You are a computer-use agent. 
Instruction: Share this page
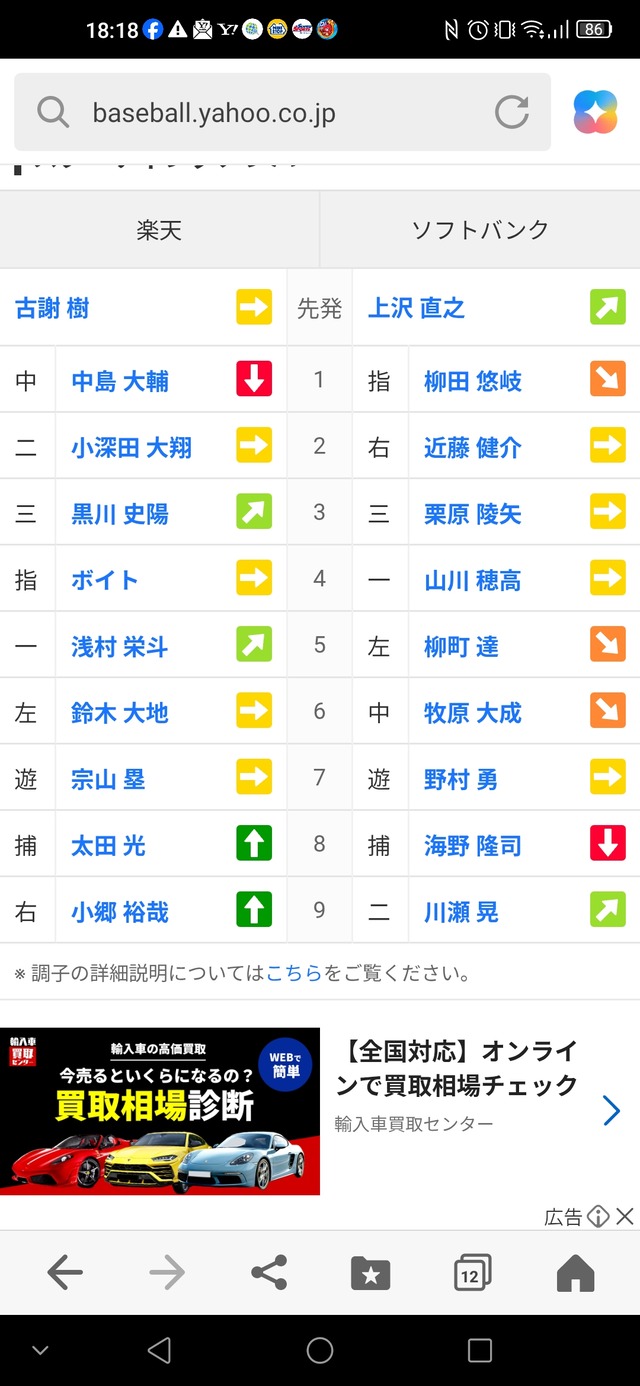tap(268, 1273)
